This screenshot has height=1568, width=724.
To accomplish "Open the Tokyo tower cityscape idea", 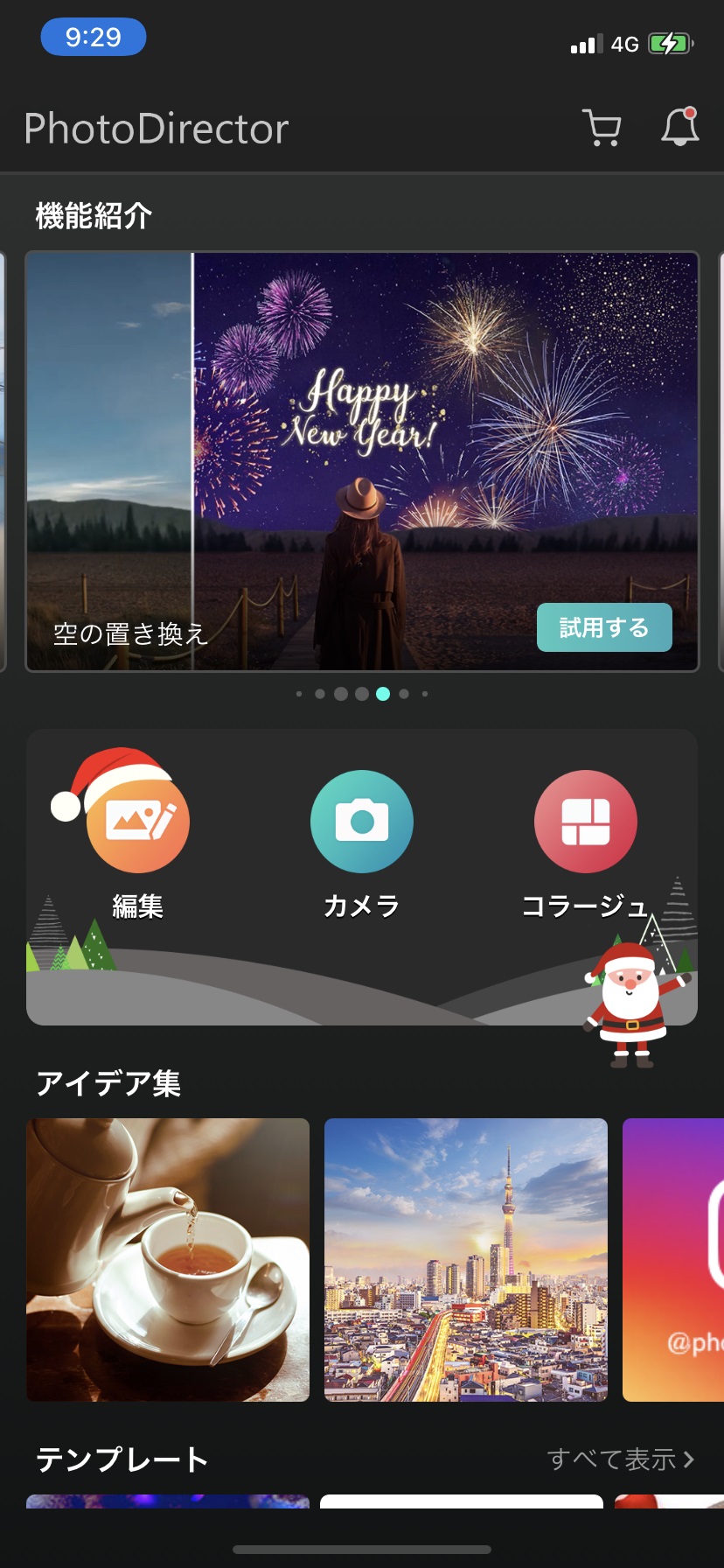I will click(x=465, y=1260).
